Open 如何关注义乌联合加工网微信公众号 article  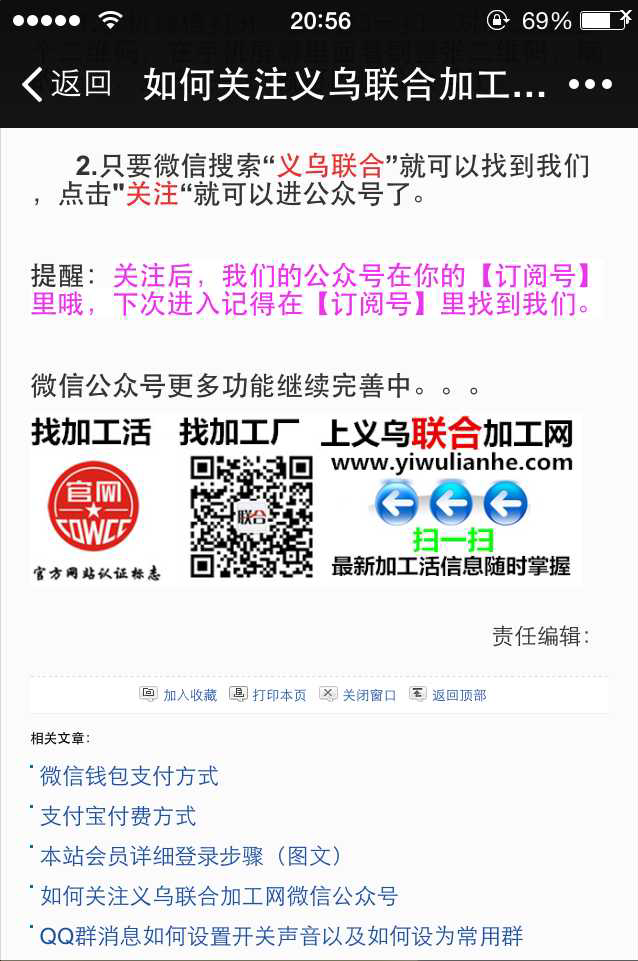coord(218,896)
